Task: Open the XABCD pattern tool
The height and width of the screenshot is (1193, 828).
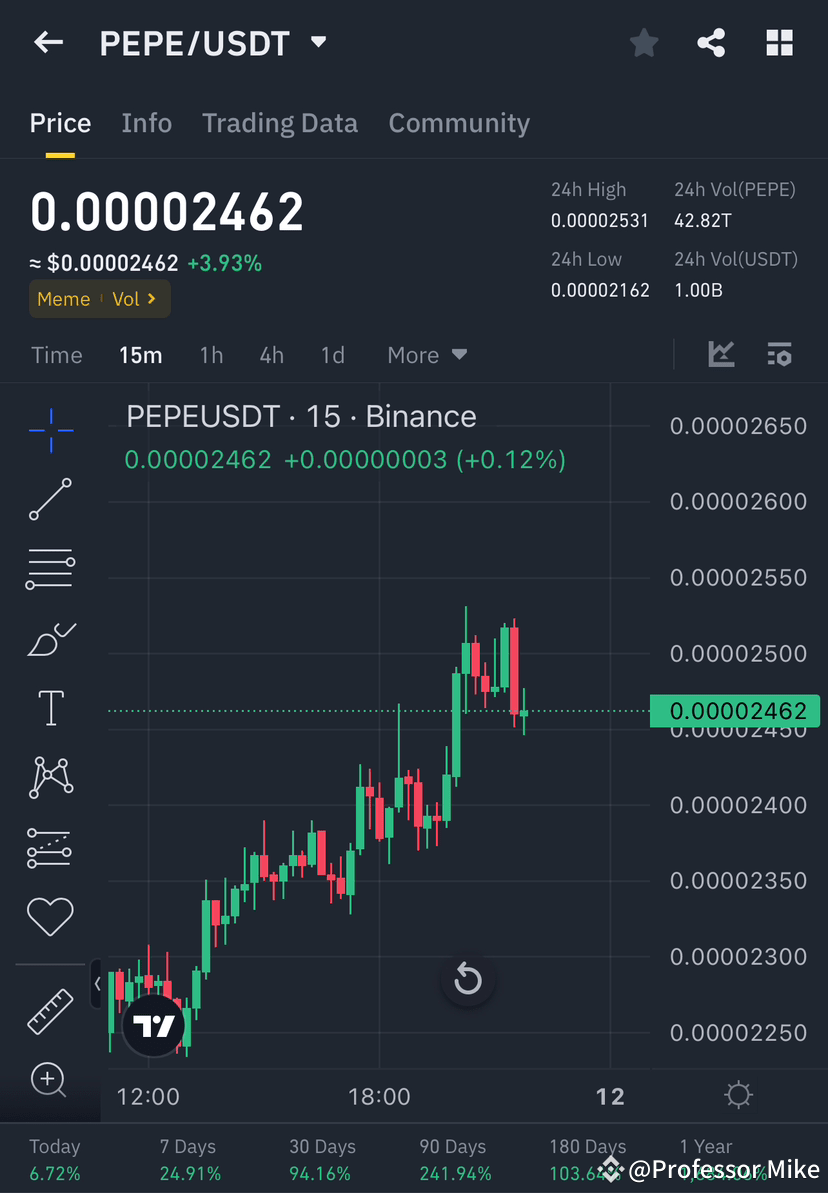Action: click(50, 777)
